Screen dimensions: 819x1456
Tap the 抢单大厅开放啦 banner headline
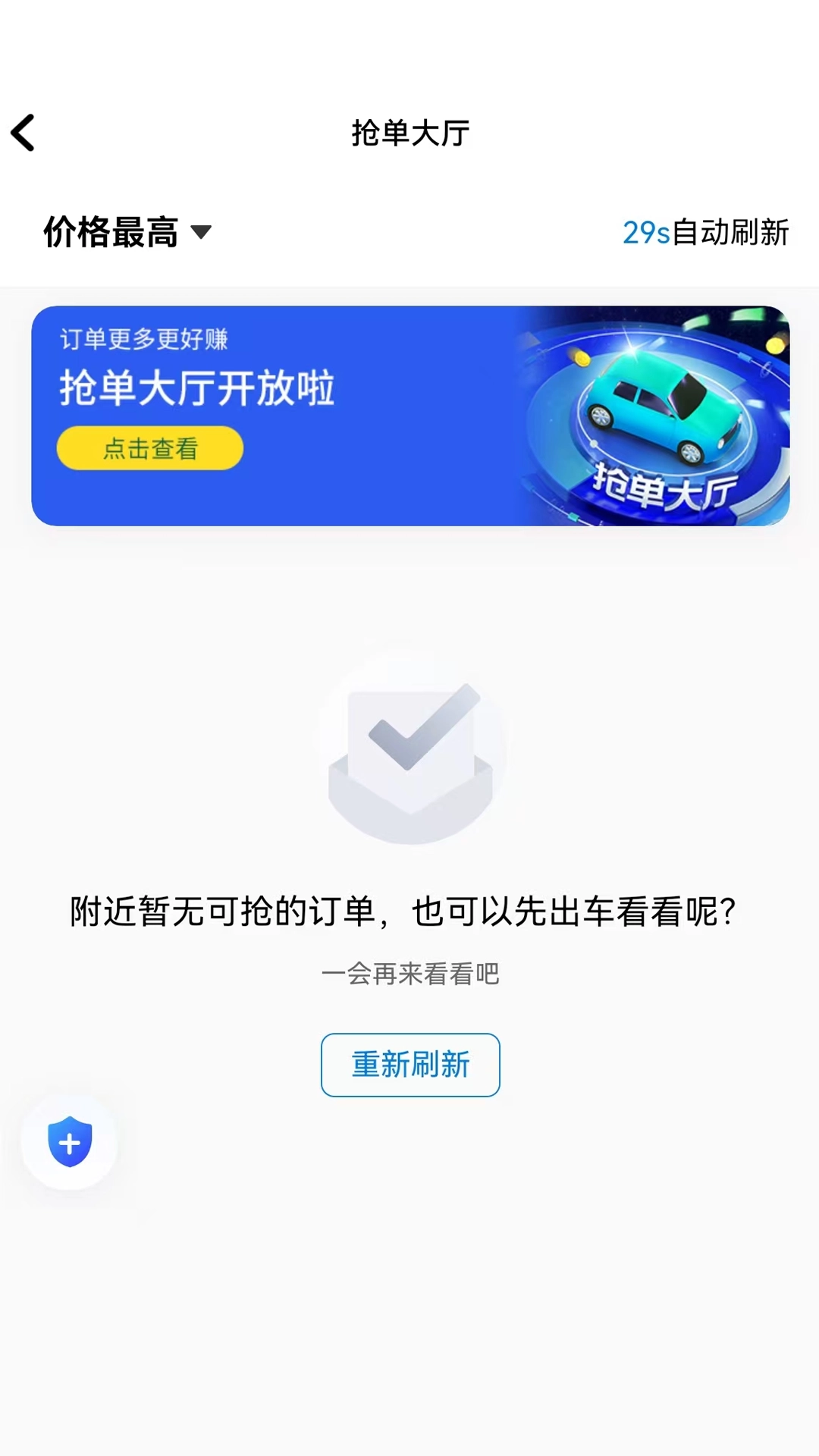(x=199, y=388)
